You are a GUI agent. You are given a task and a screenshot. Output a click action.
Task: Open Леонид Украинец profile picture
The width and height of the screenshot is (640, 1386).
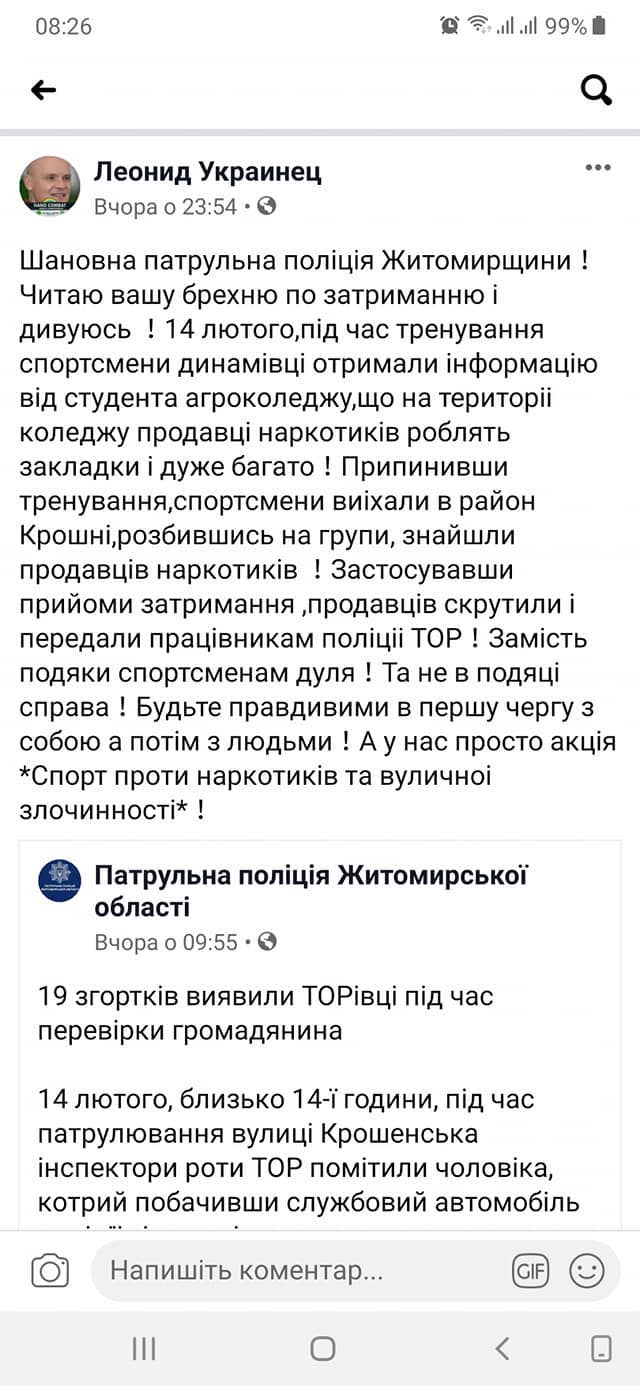50,186
